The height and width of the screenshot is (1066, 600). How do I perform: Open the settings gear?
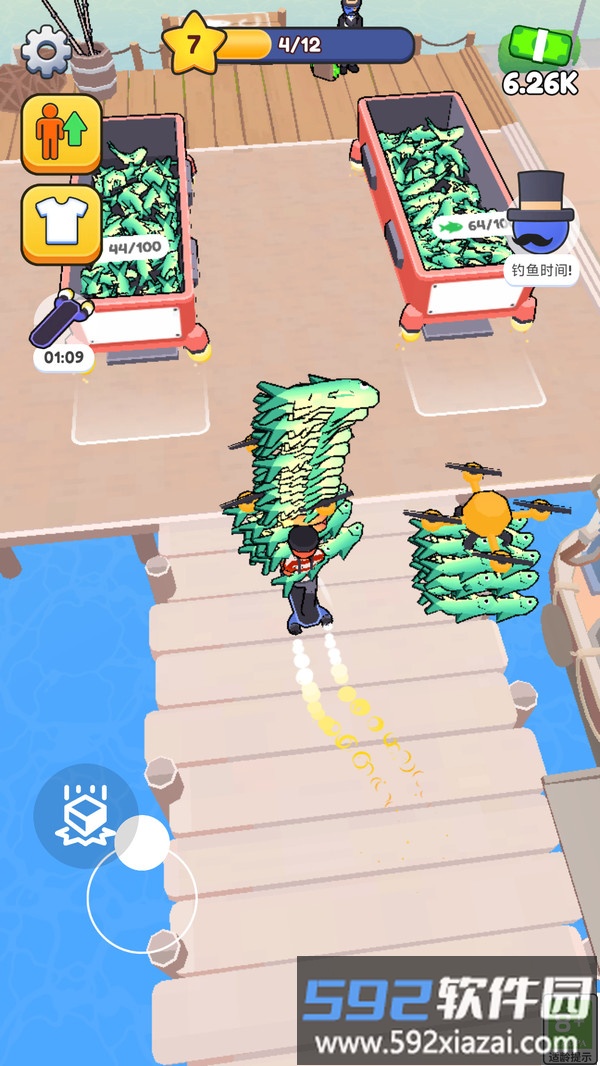point(44,51)
